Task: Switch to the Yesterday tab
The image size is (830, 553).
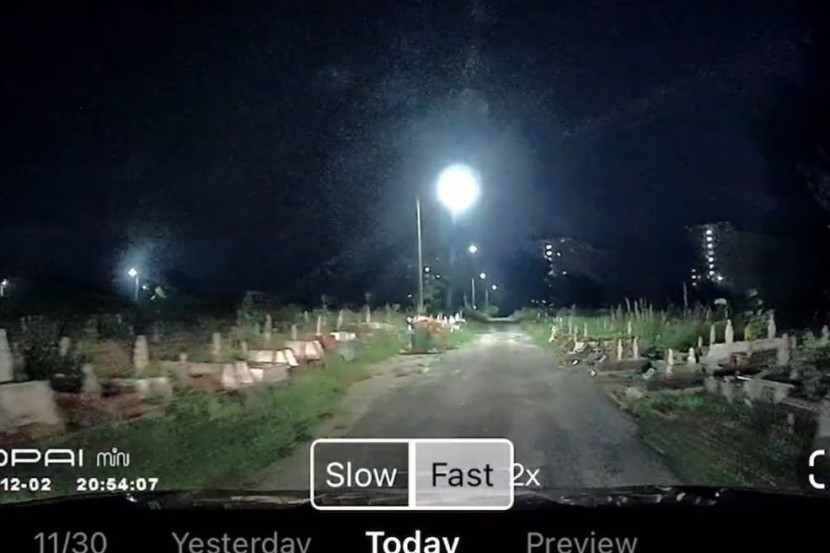Action: click(x=241, y=541)
